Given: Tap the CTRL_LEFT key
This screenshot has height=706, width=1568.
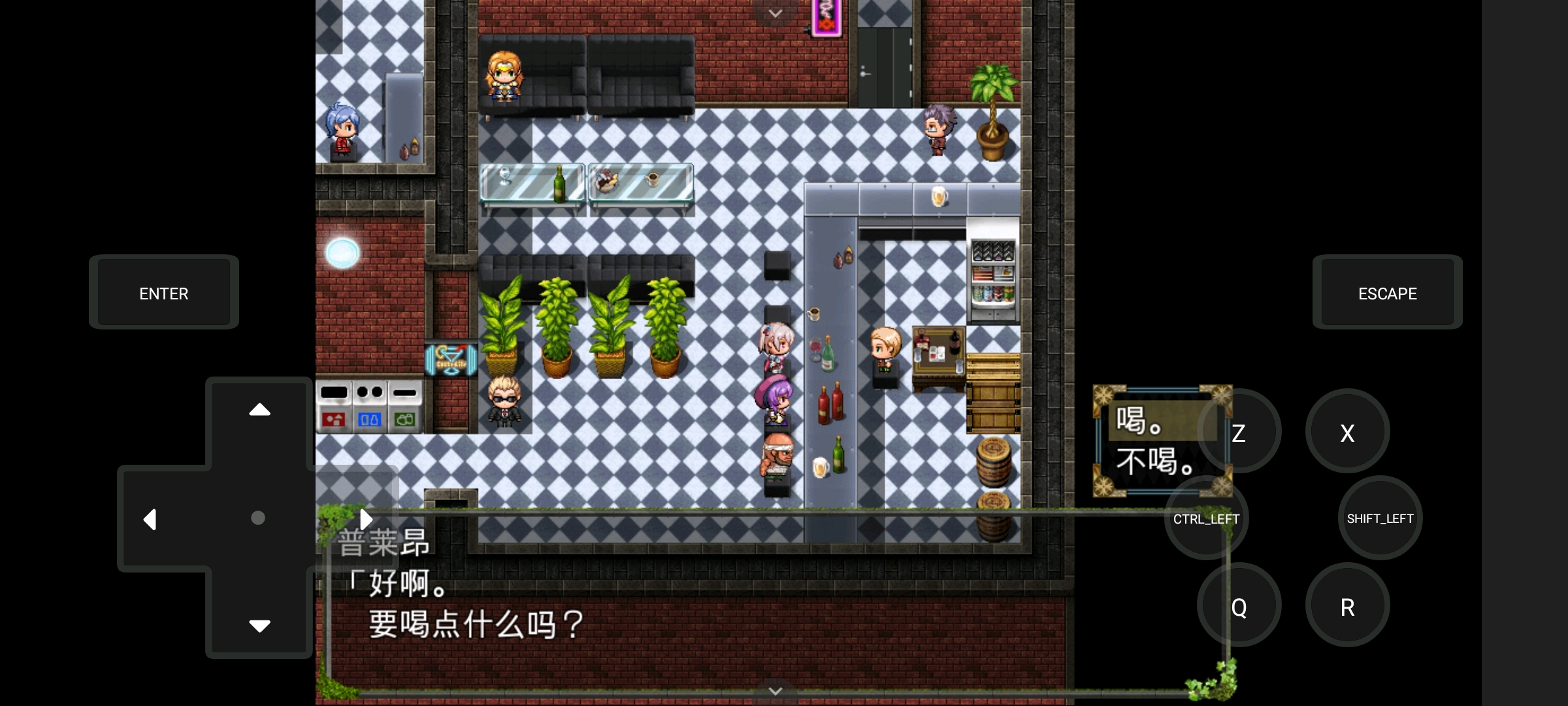Looking at the screenshot, I should [1206, 518].
